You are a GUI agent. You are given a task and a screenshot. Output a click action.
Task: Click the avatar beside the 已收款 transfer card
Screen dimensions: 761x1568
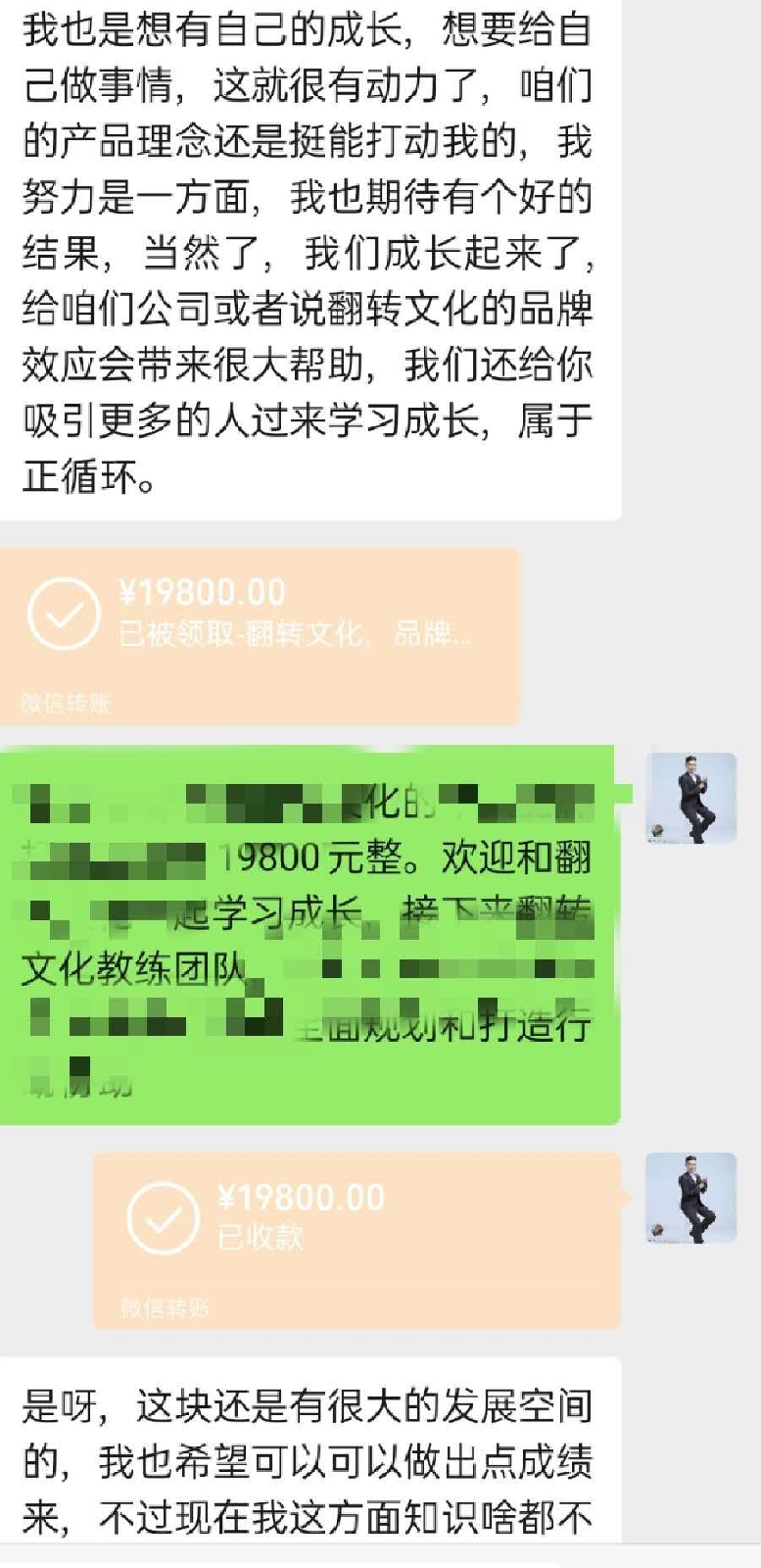click(691, 1197)
